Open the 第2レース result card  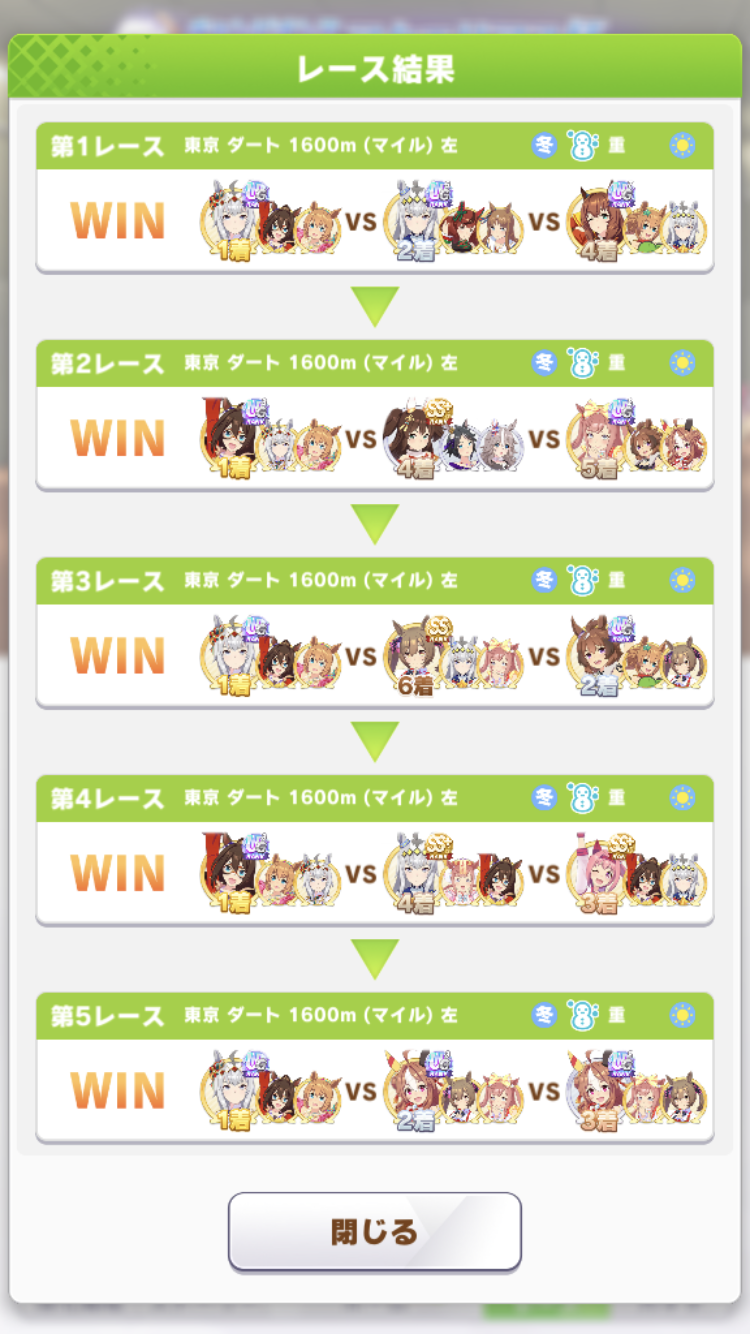click(374, 415)
